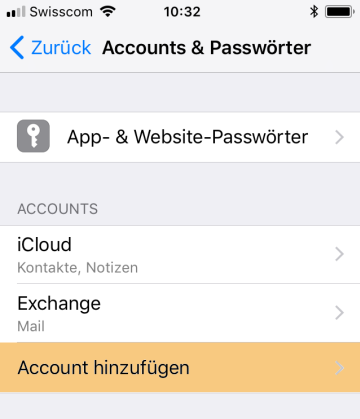Go back with the Zurück button
The width and height of the screenshot is (360, 419).
[50, 47]
